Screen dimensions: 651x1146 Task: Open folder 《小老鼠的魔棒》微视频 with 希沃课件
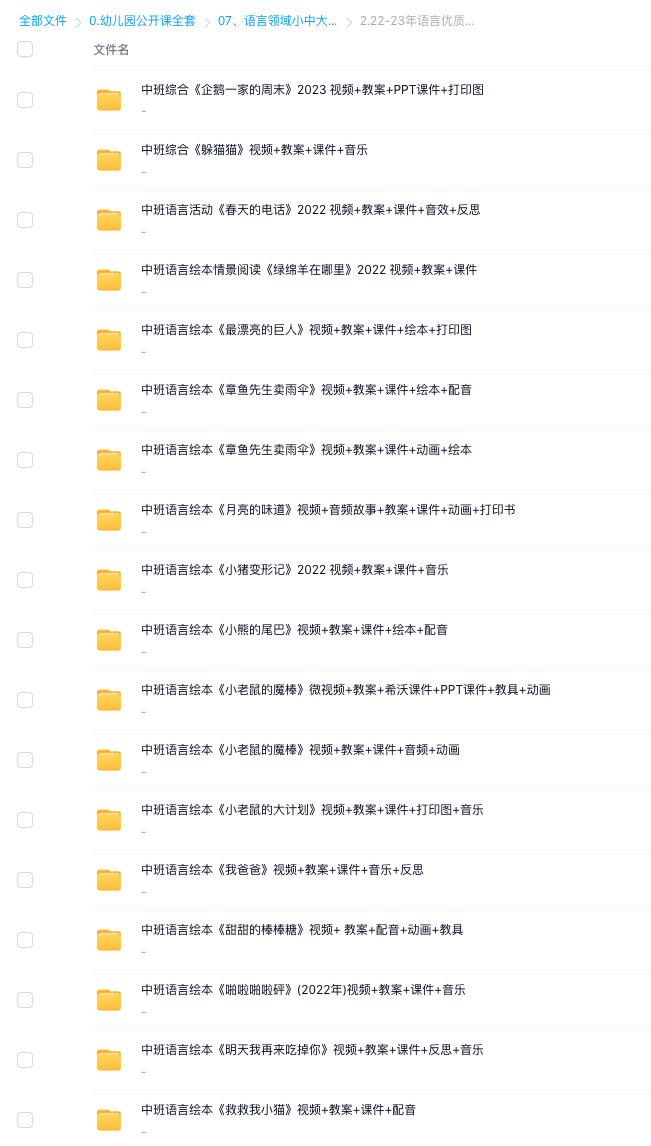(345, 690)
